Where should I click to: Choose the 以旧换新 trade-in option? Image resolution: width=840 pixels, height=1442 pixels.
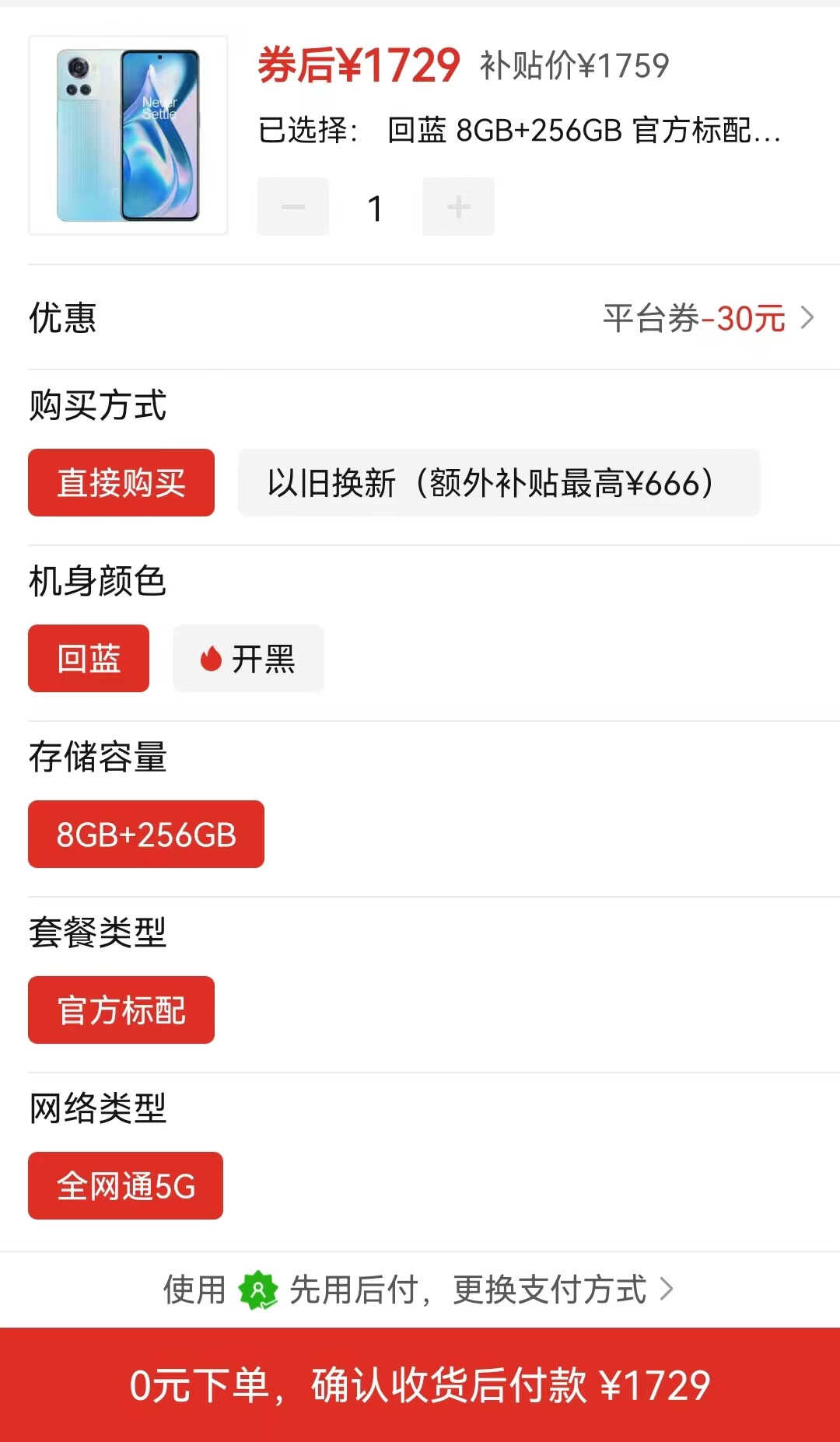[x=499, y=482]
